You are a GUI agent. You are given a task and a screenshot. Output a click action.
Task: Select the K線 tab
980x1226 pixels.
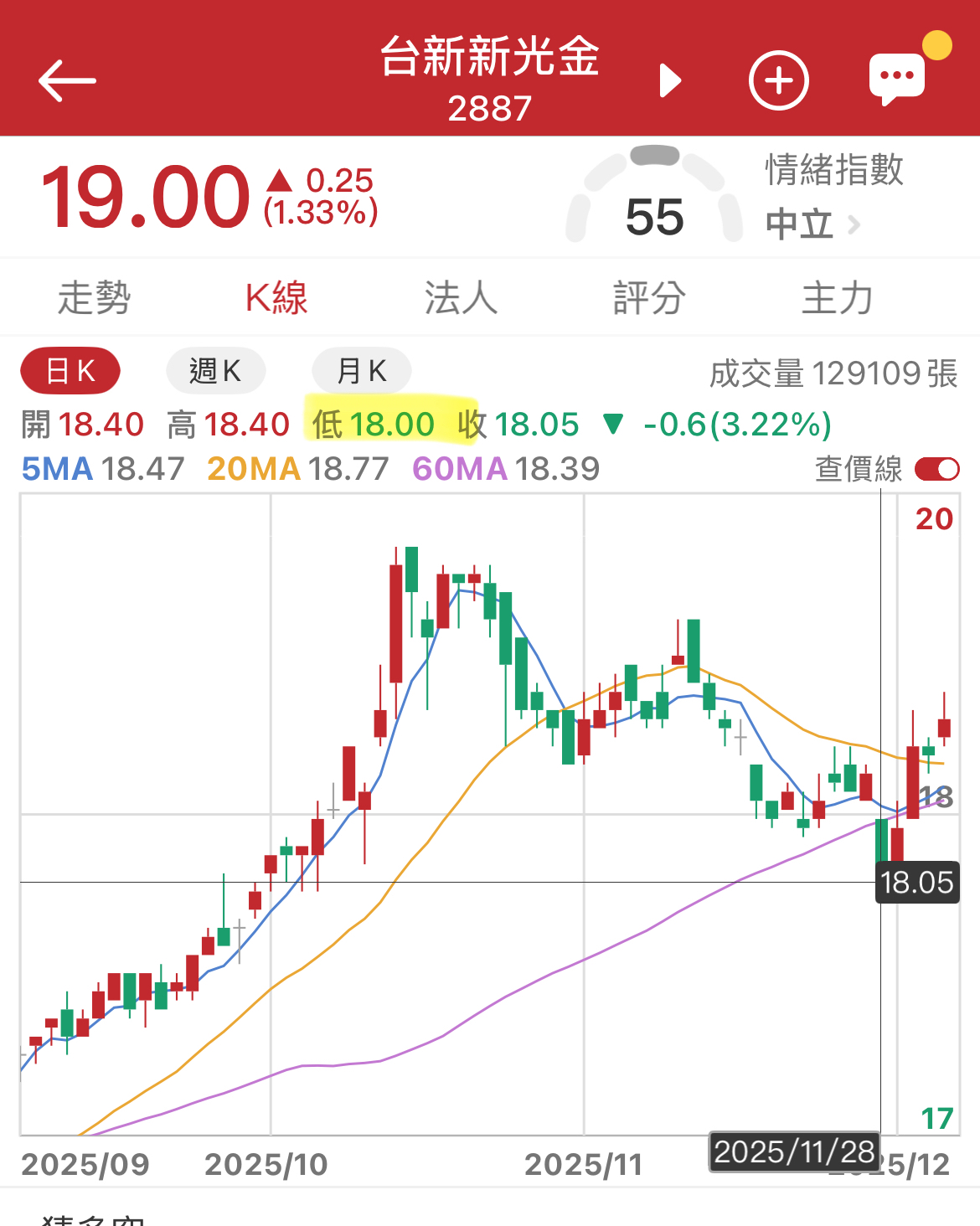click(276, 298)
